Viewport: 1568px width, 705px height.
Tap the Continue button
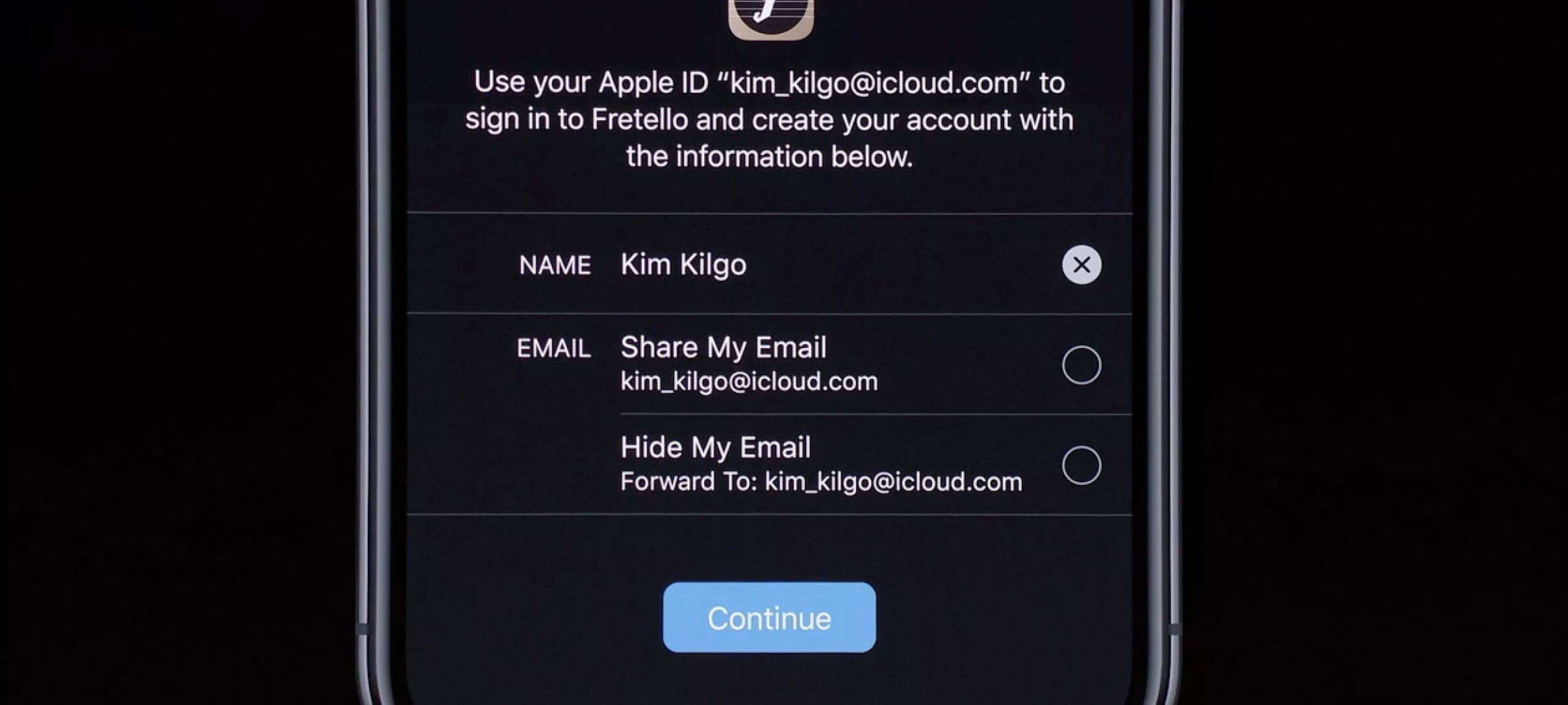[x=769, y=617]
